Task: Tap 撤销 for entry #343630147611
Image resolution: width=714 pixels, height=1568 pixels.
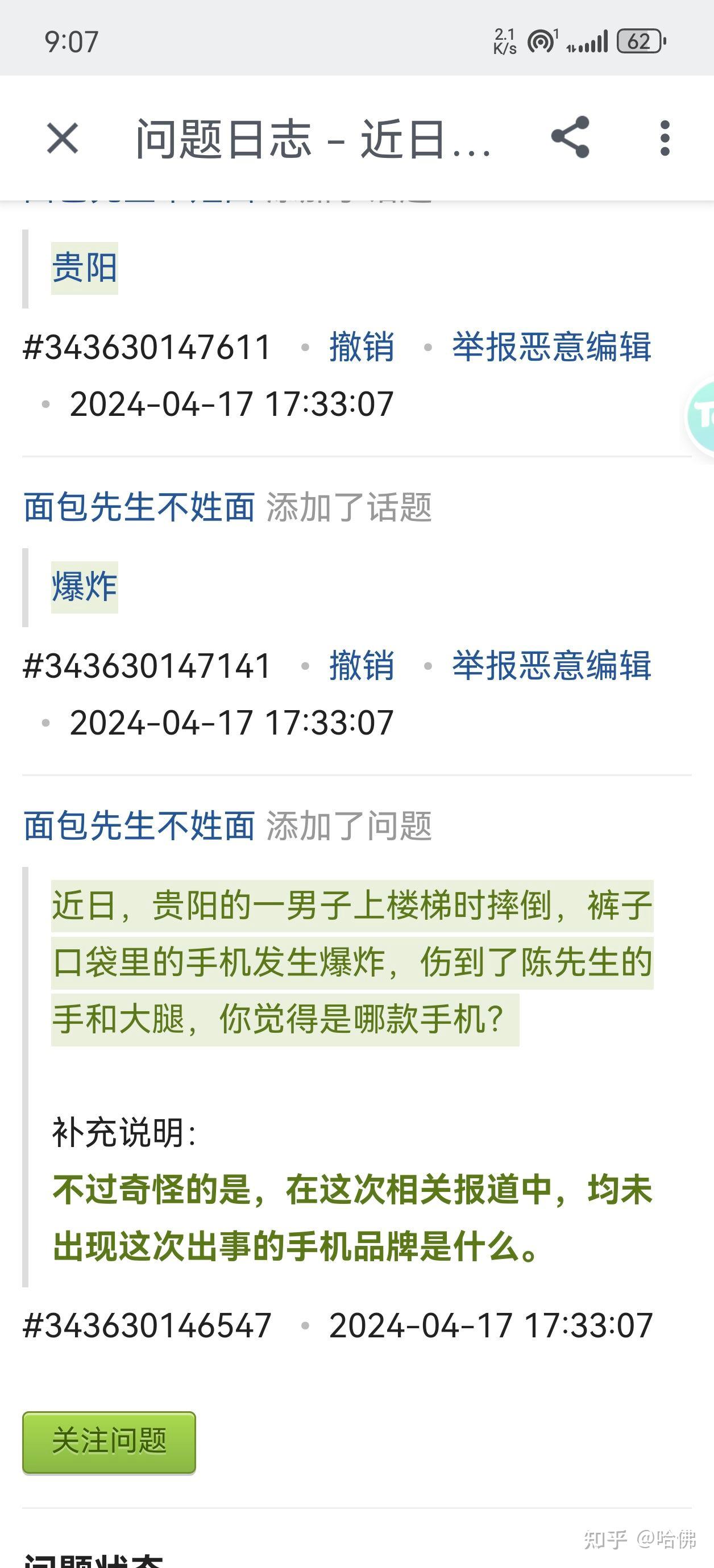Action: (362, 348)
